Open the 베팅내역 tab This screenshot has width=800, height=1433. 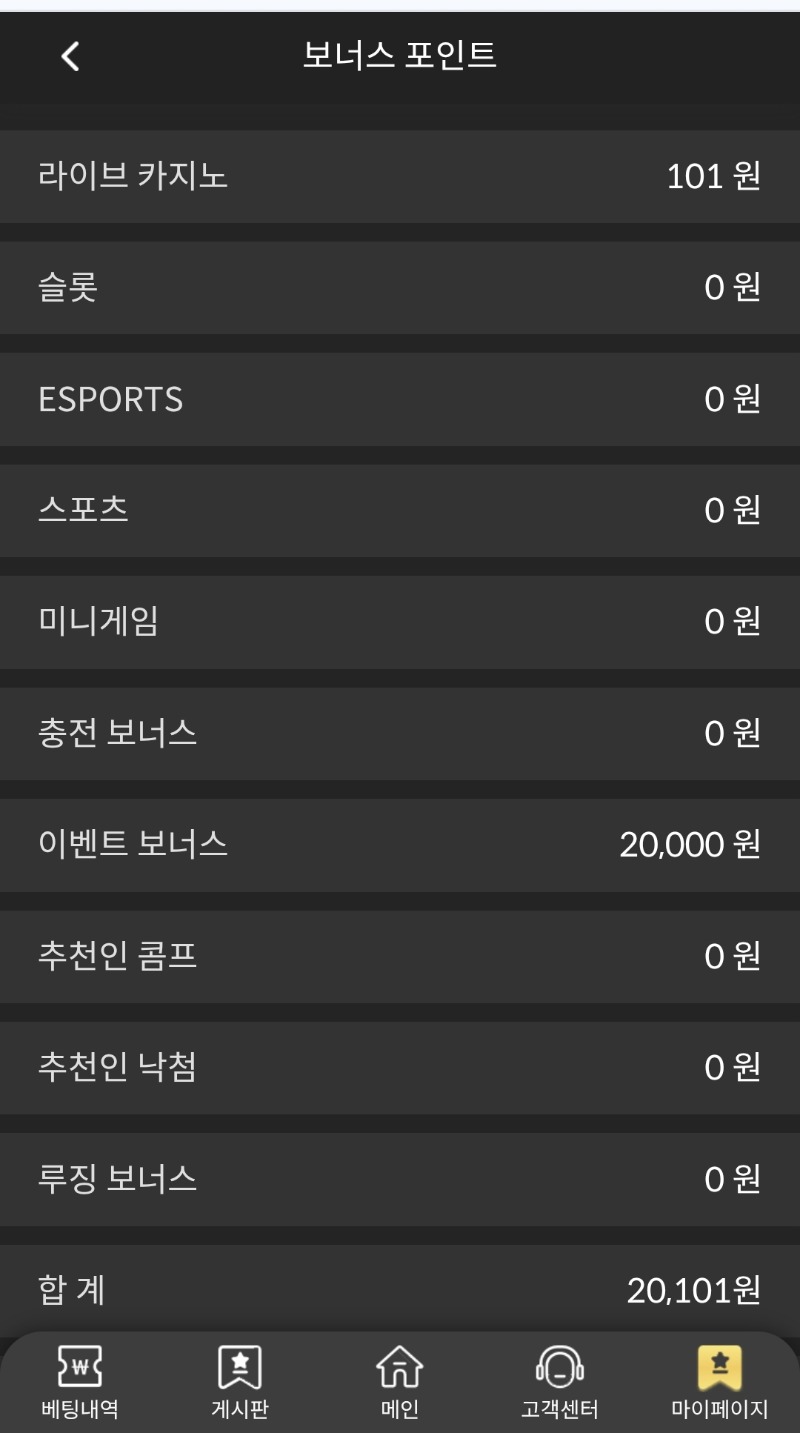pos(80,1383)
